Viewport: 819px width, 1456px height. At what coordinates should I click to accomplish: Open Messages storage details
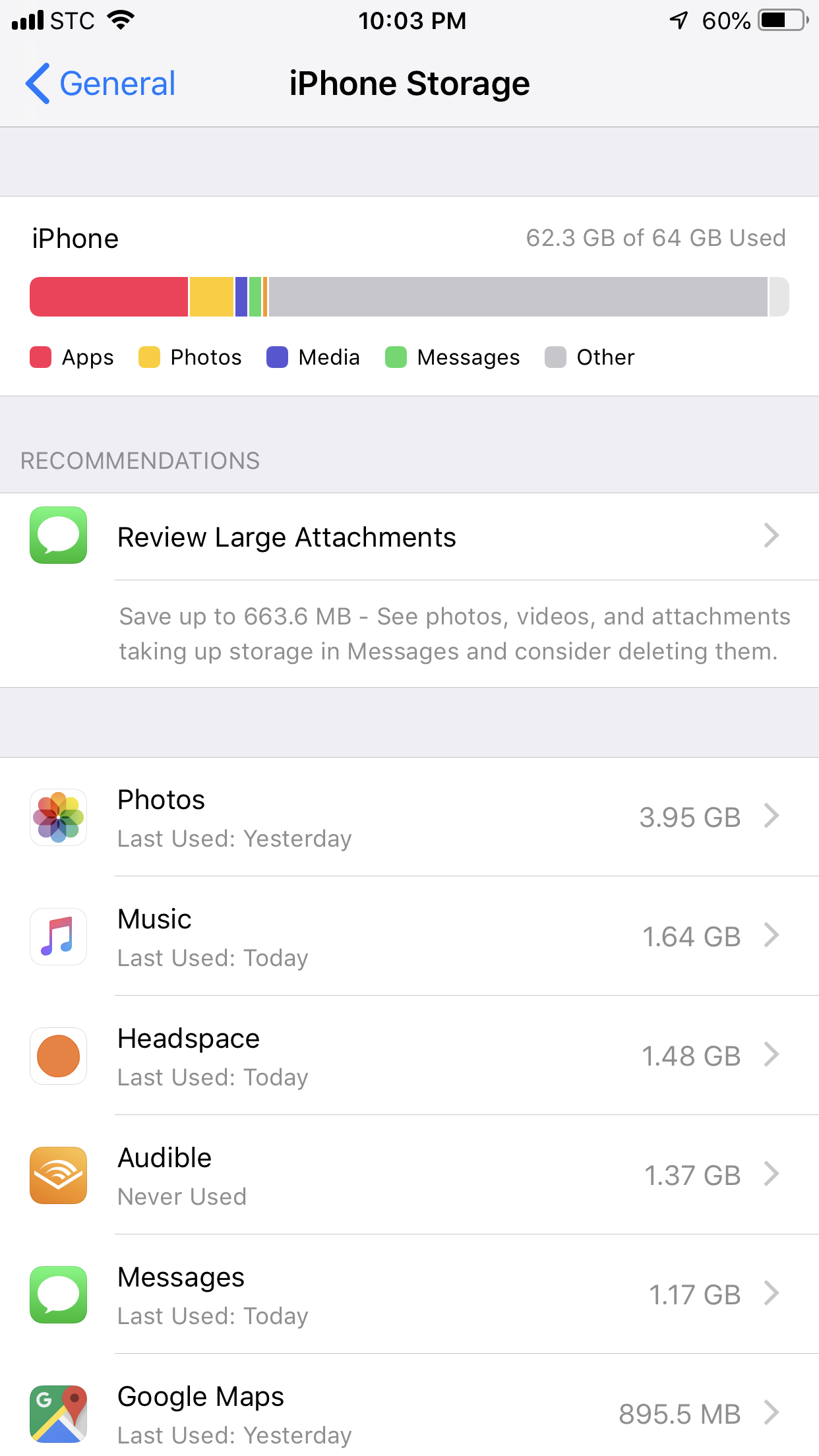pyautogui.click(x=409, y=1294)
